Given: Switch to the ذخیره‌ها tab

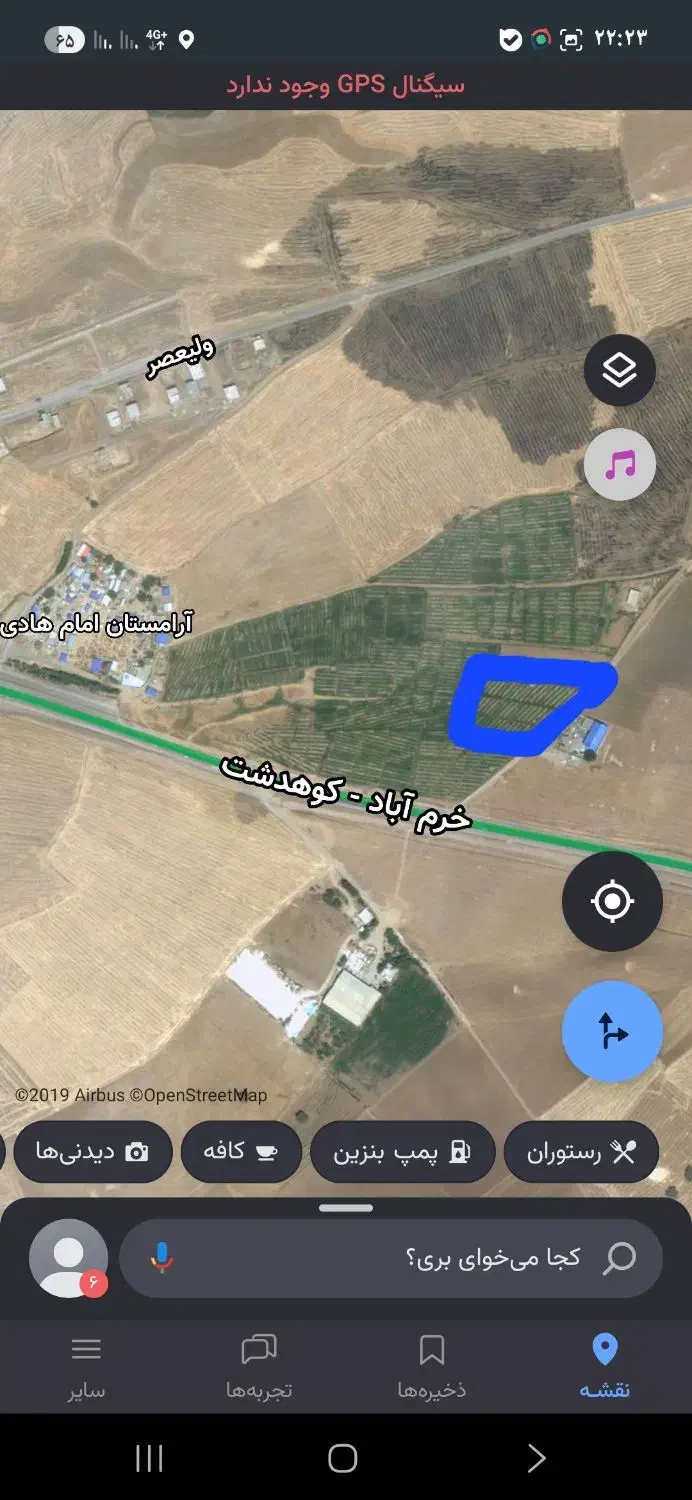Looking at the screenshot, I should tap(432, 1366).
